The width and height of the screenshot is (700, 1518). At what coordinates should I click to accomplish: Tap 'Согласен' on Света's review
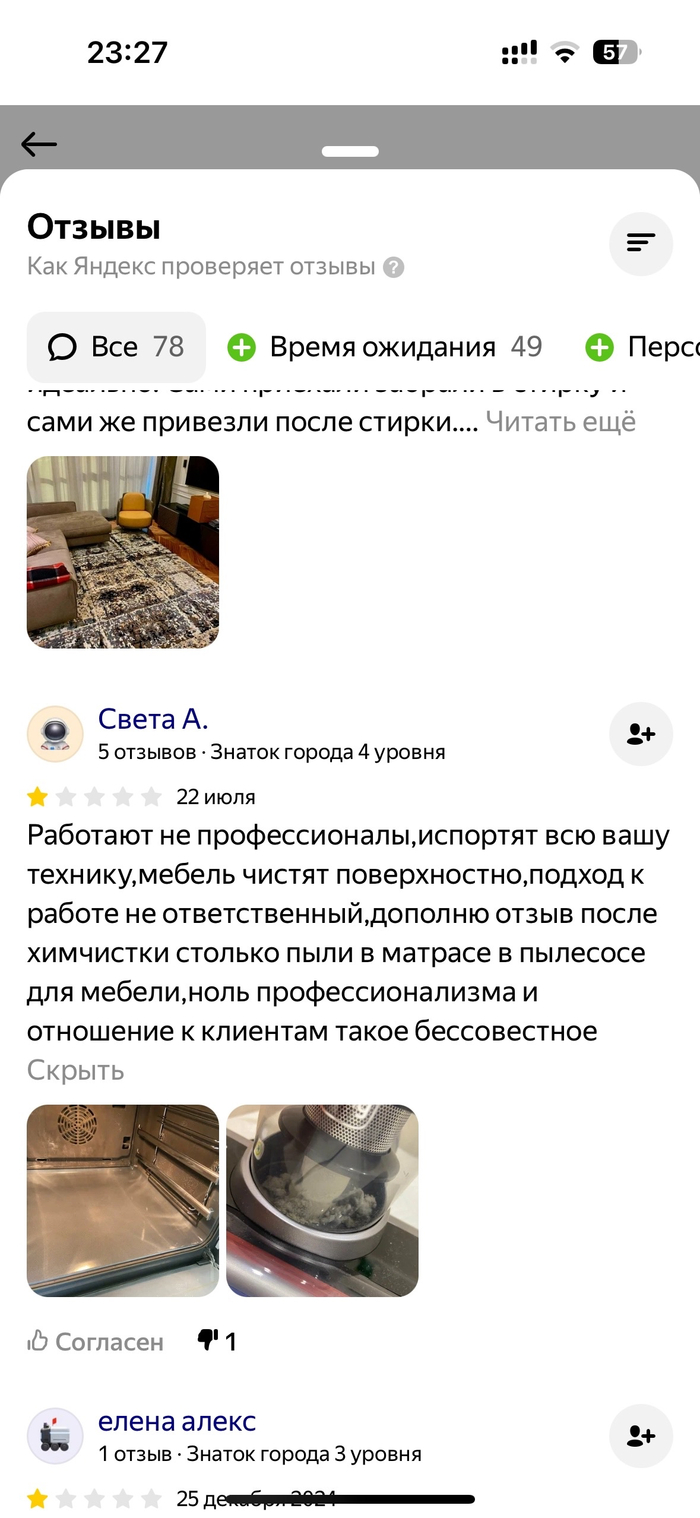click(x=95, y=1341)
